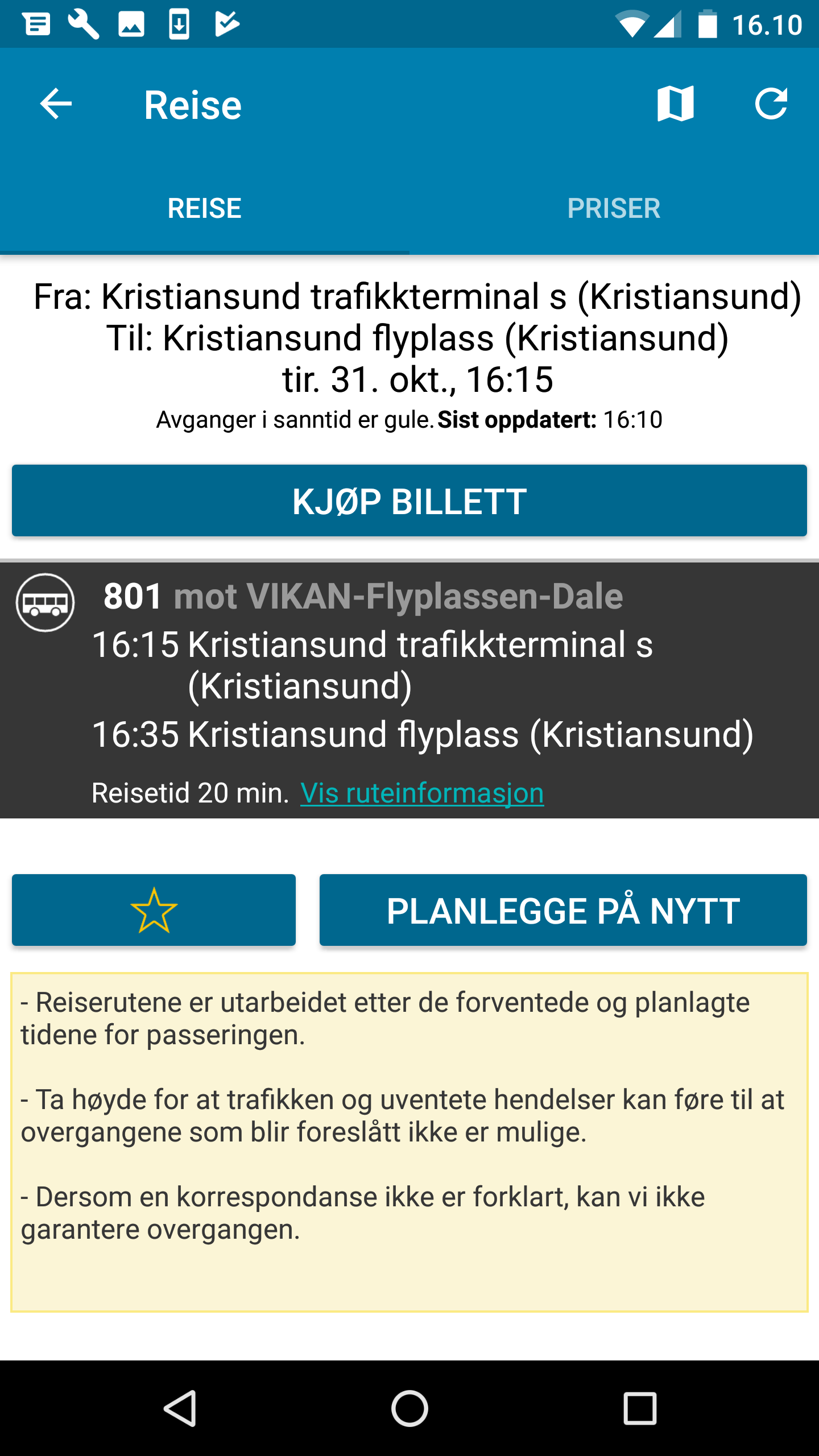
Task: Open the 801 bus trip details
Action: click(409, 690)
